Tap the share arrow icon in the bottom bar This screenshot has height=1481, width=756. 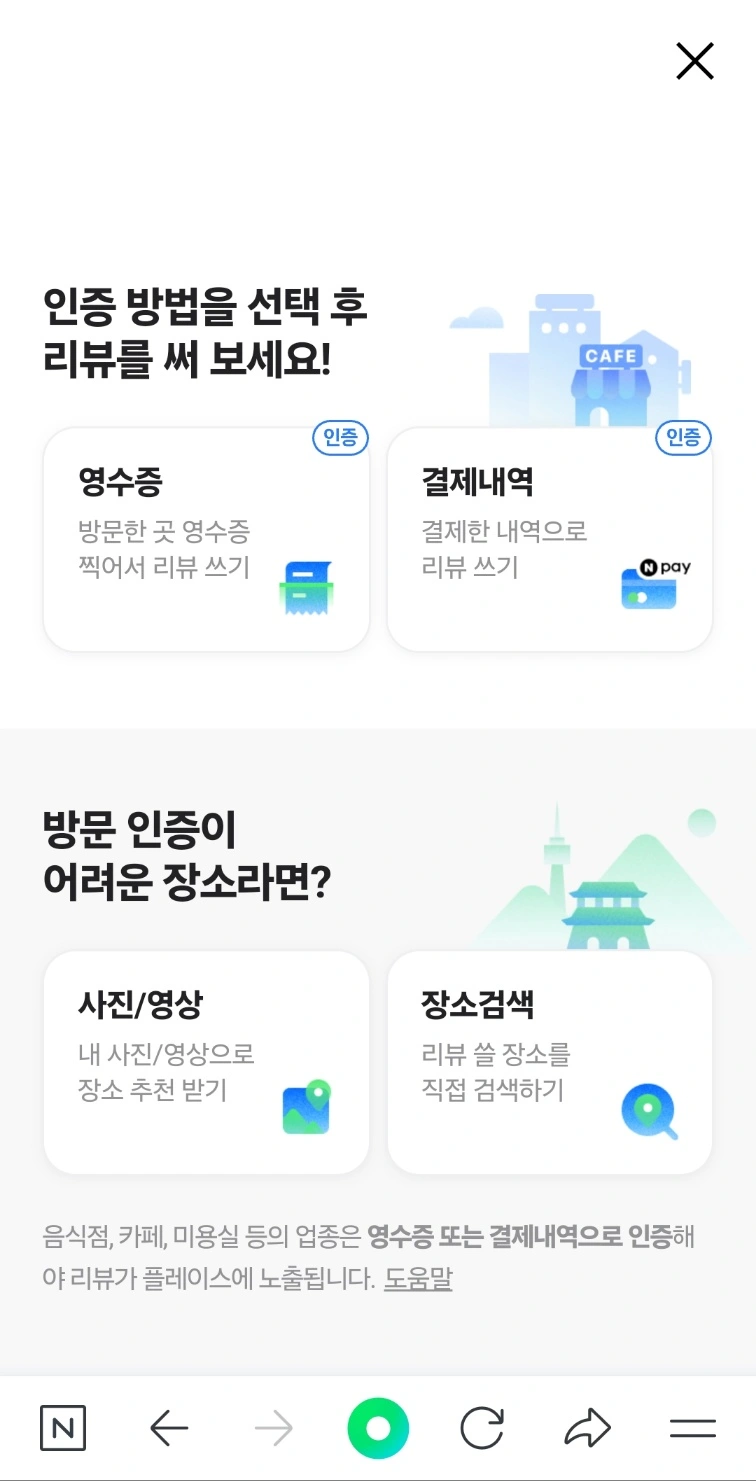tap(590, 1428)
